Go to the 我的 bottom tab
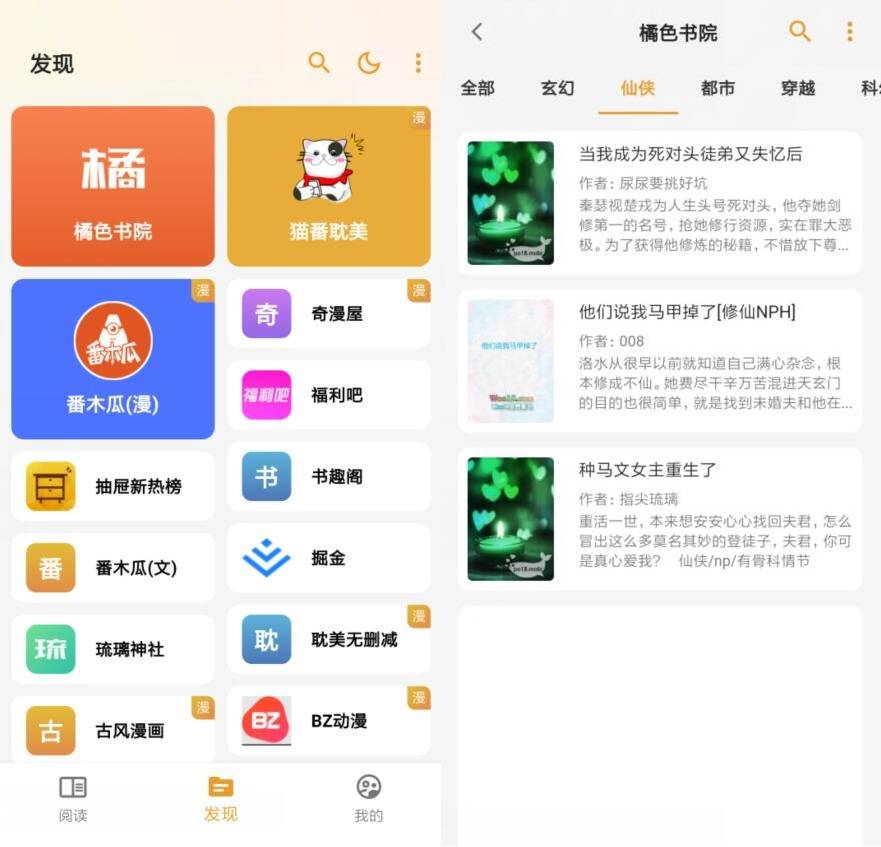The height and width of the screenshot is (847, 881). click(x=368, y=799)
